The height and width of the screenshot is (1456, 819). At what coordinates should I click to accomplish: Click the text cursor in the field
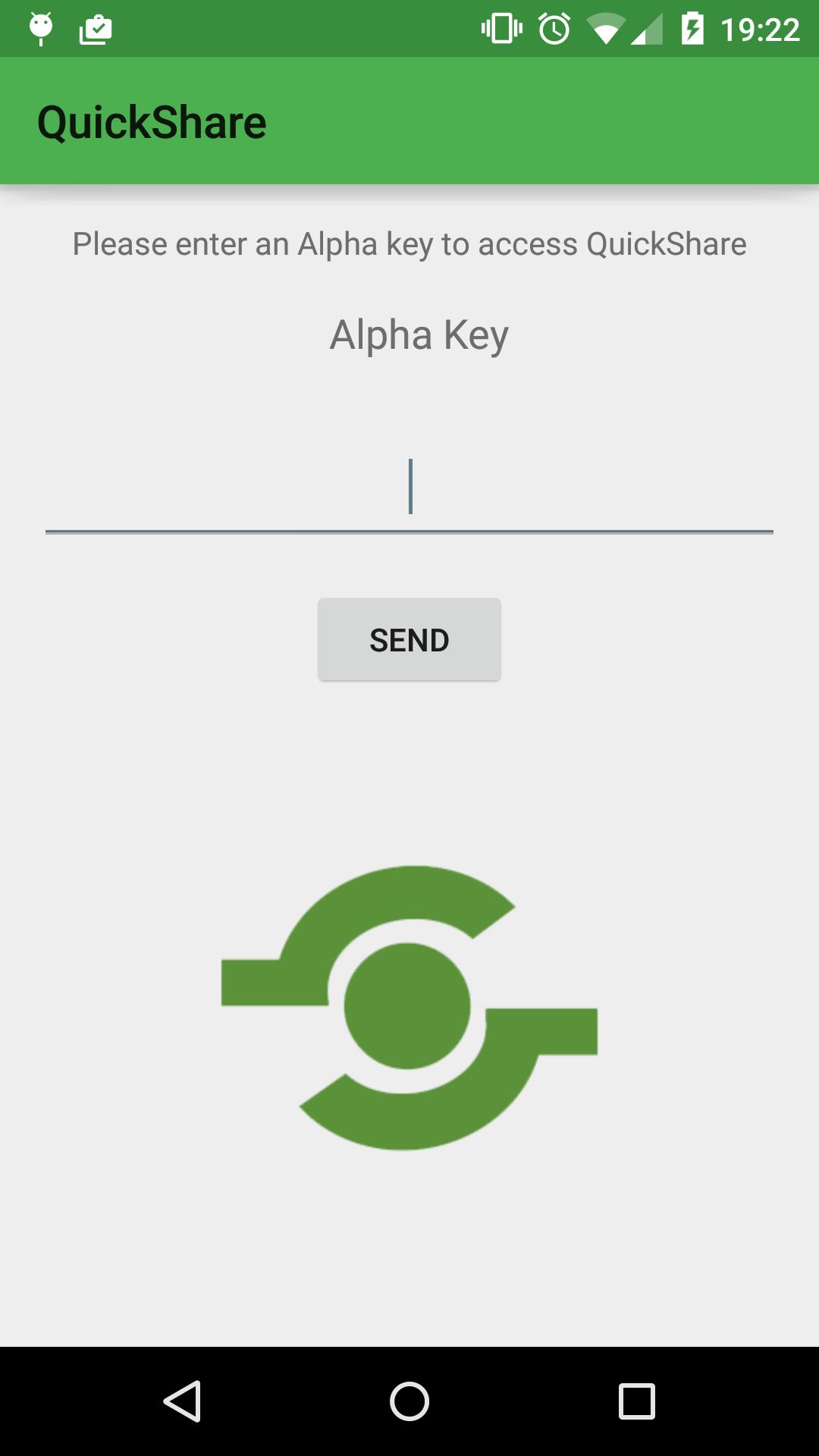coord(410,485)
